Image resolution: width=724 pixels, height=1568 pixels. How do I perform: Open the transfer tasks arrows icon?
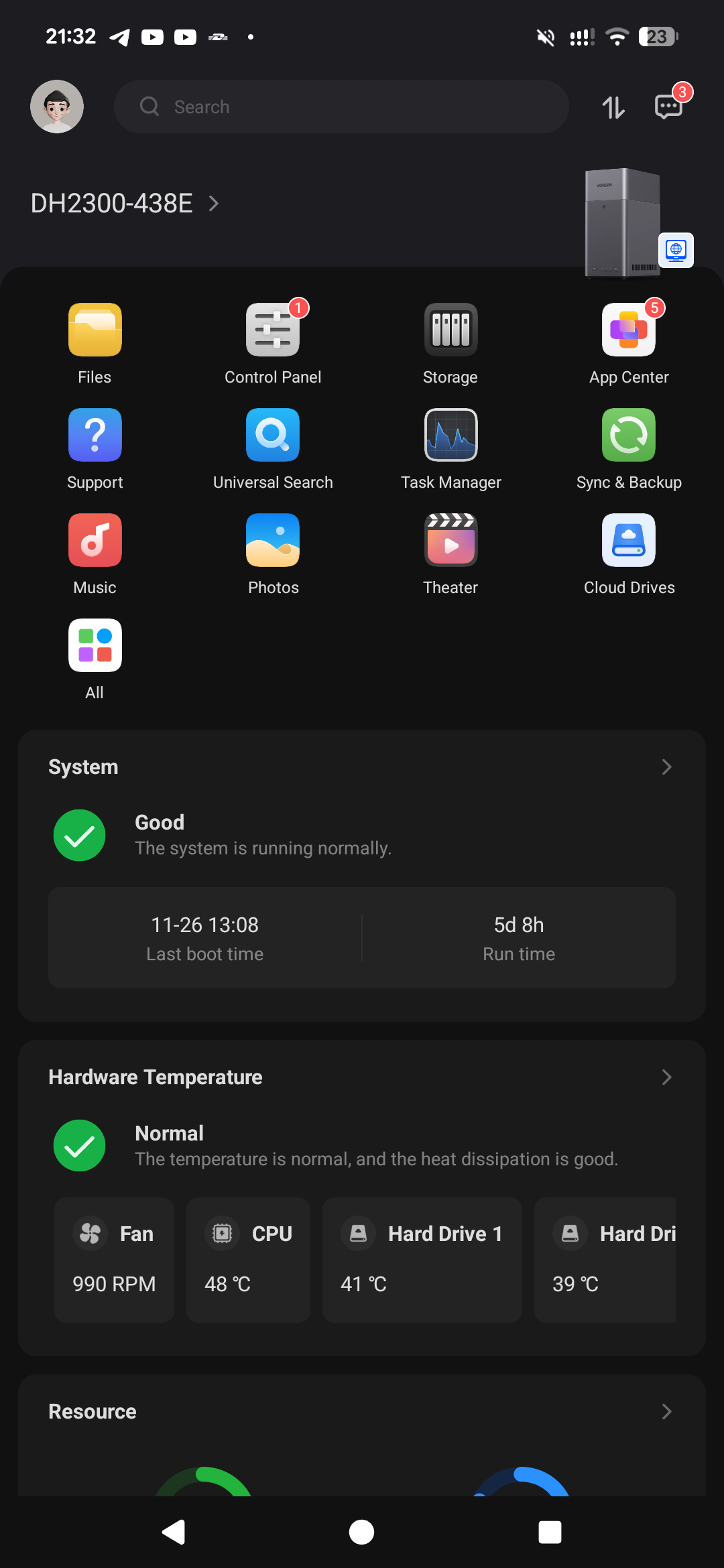(x=613, y=107)
